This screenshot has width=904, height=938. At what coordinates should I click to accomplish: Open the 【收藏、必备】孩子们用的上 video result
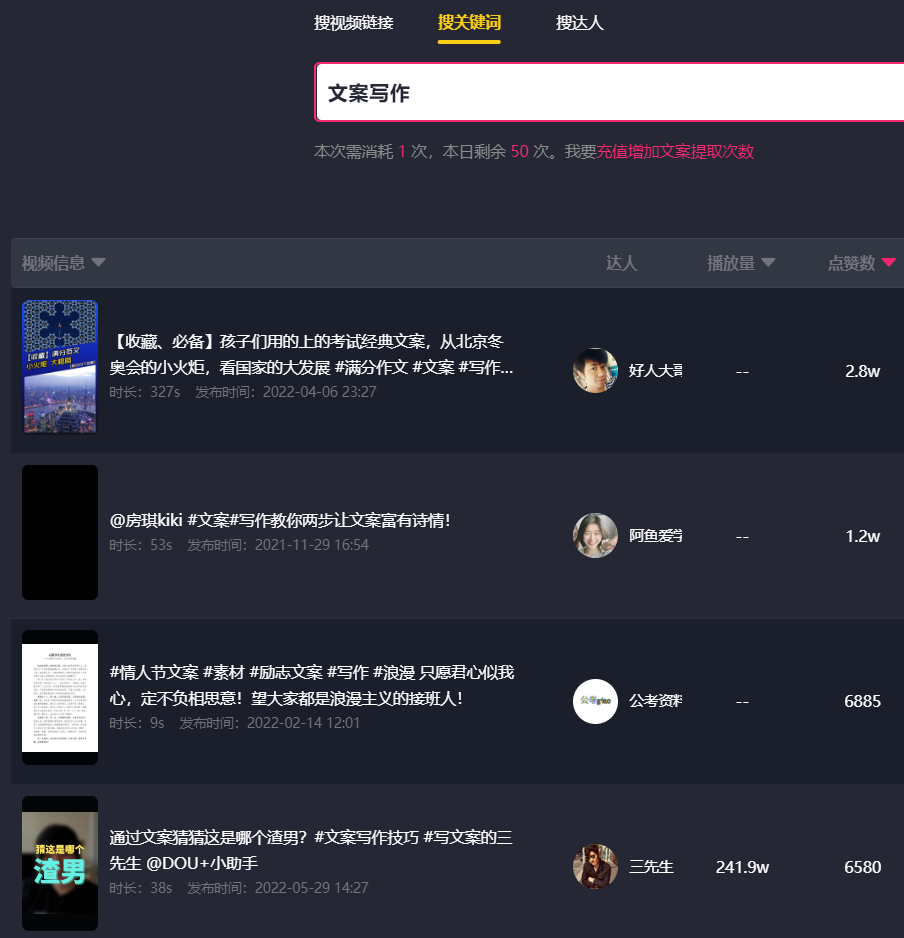coord(311,353)
